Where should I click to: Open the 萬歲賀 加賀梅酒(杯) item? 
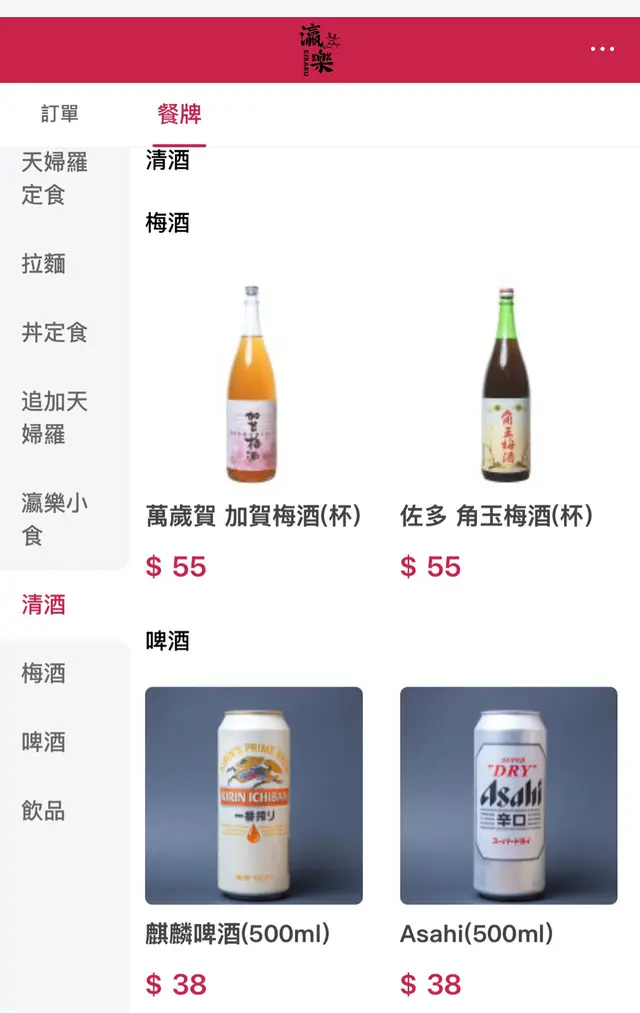pyautogui.click(x=253, y=400)
